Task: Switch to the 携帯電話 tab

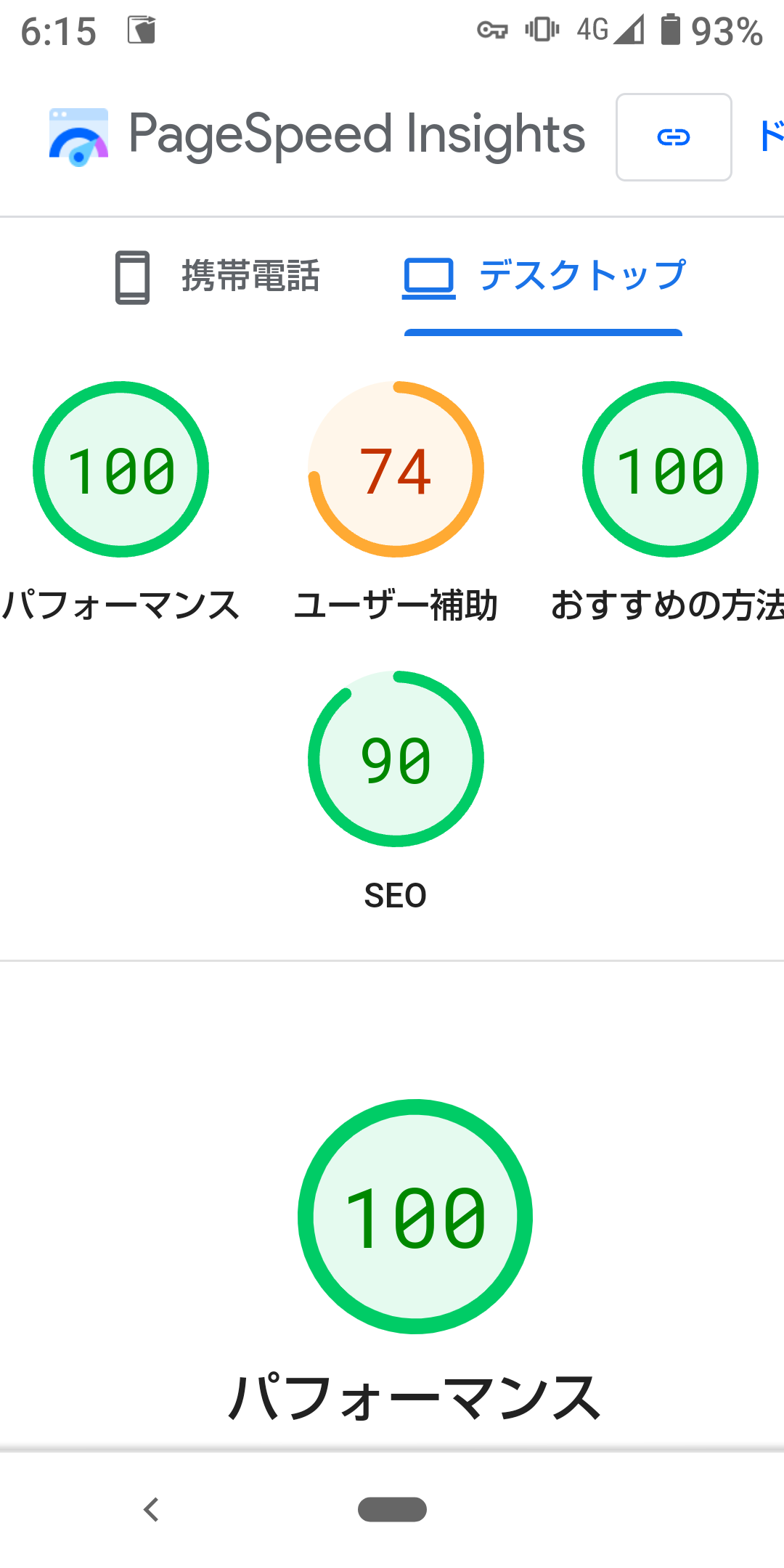Action: coord(217,277)
